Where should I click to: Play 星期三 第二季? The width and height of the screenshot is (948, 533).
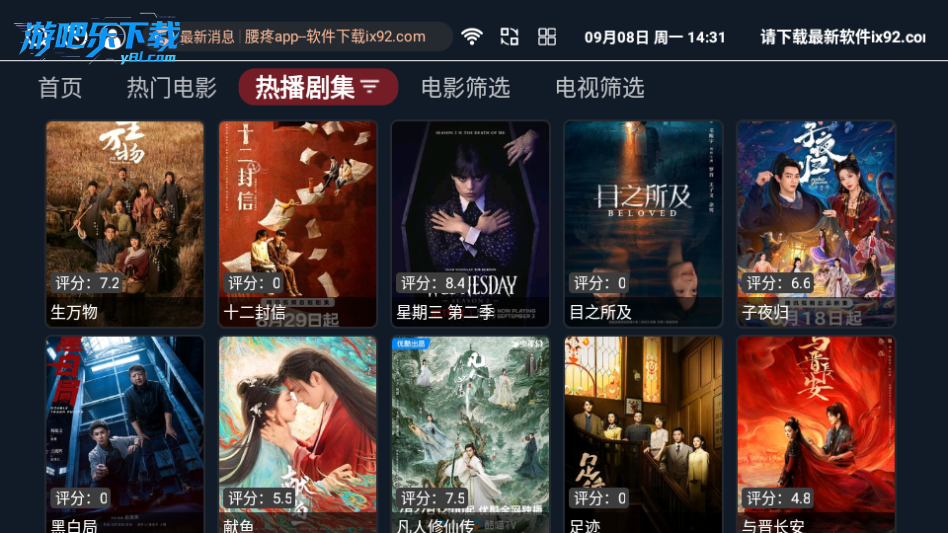[470, 223]
